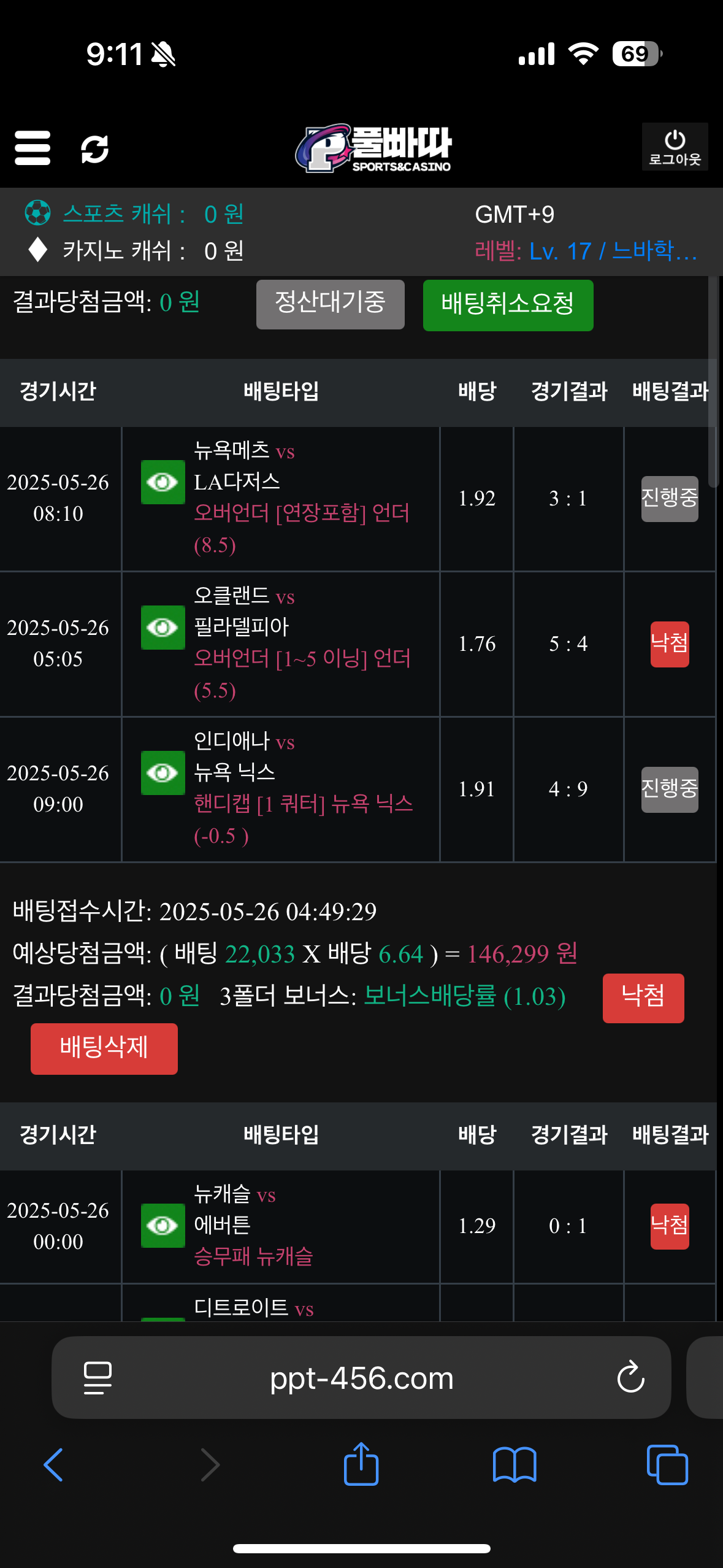Open the Safari tabs overview

667,1465
